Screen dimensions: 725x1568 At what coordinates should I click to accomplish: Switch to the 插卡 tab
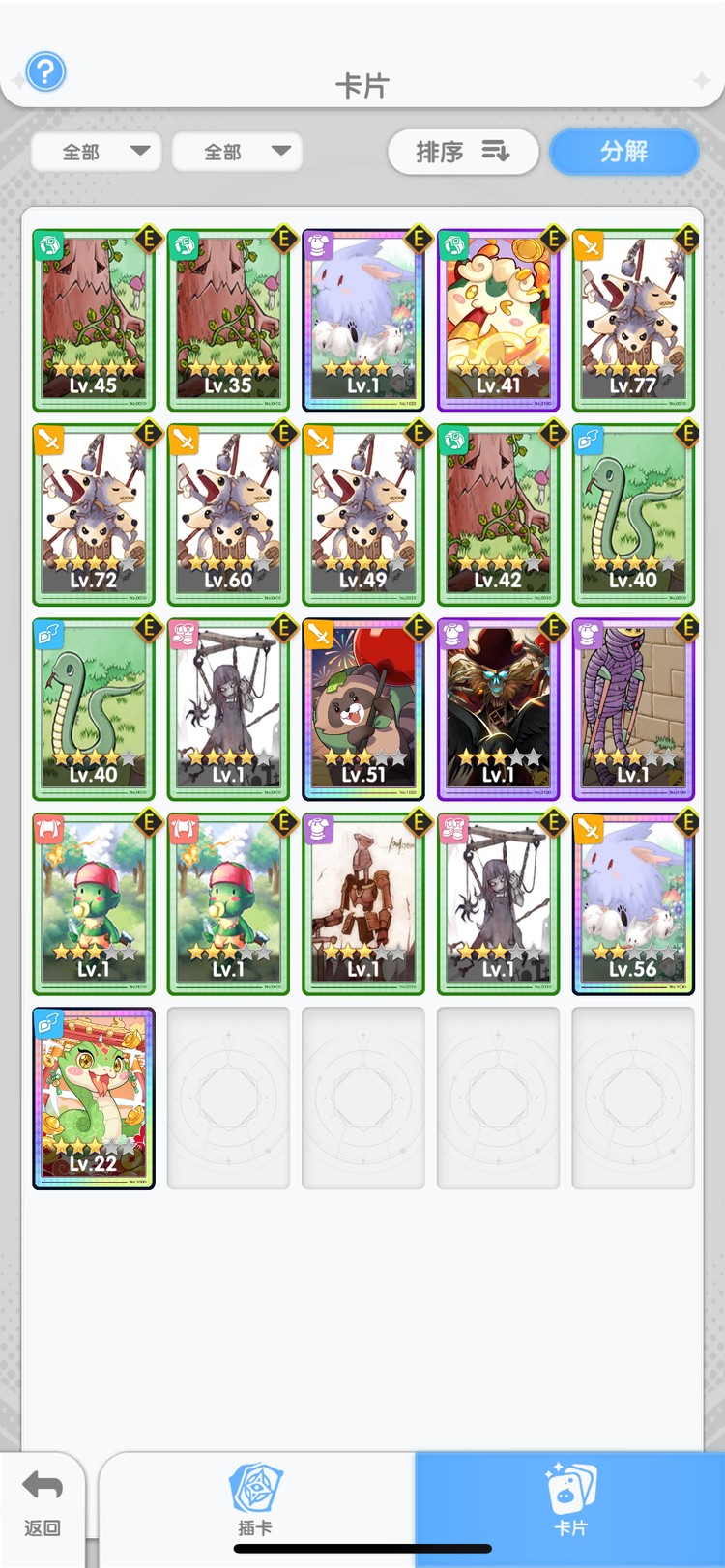point(255,1500)
